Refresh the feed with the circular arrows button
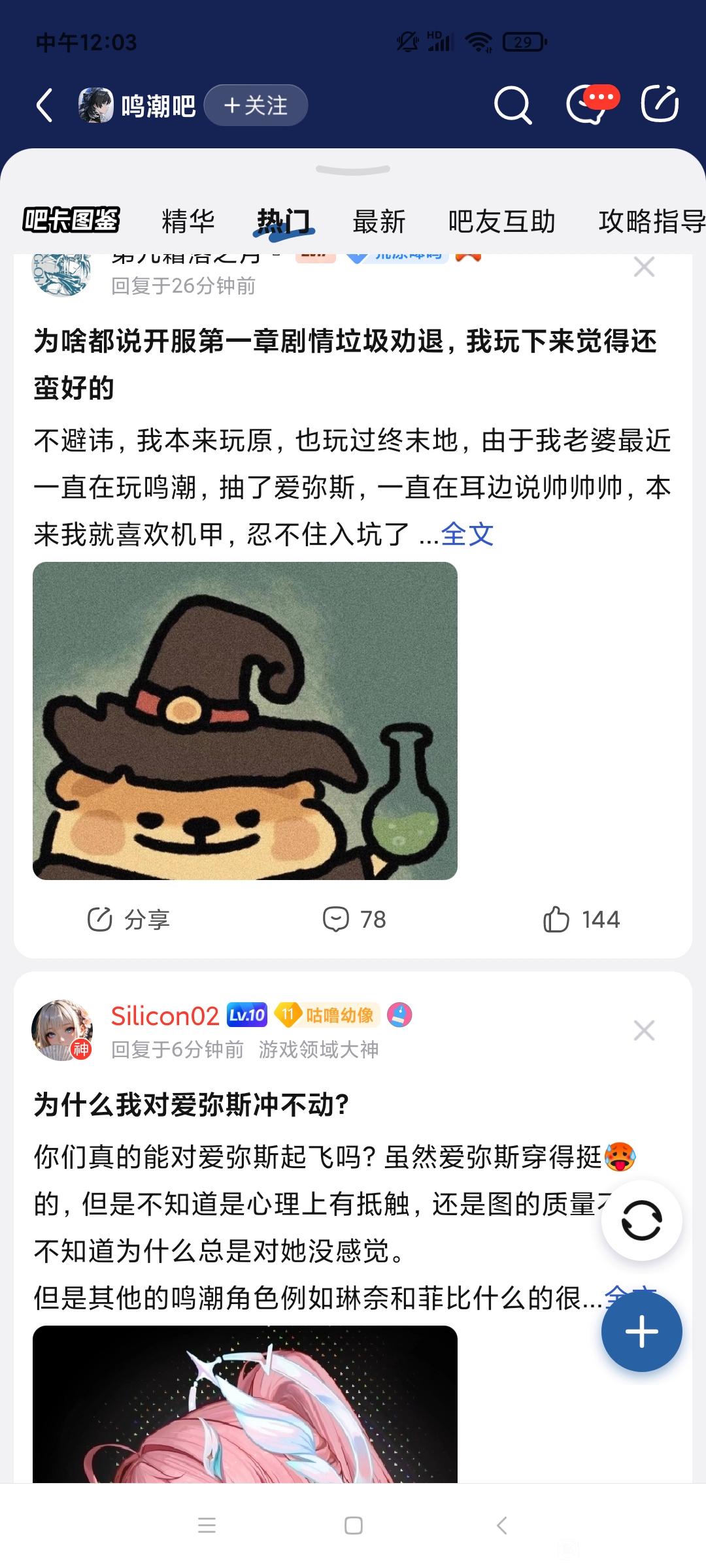Screen dimensions: 706x1568 coord(641,1220)
